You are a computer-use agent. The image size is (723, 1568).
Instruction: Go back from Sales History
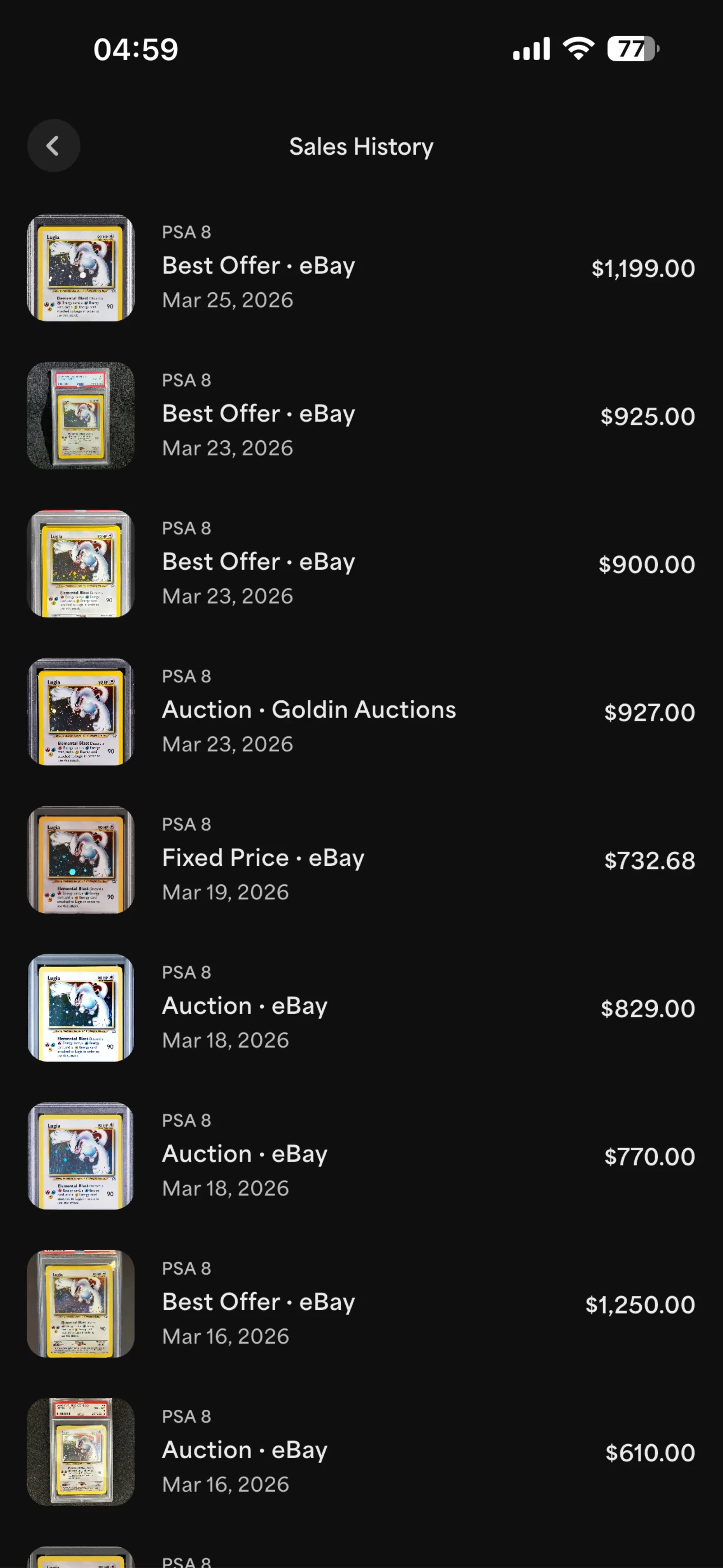point(54,146)
